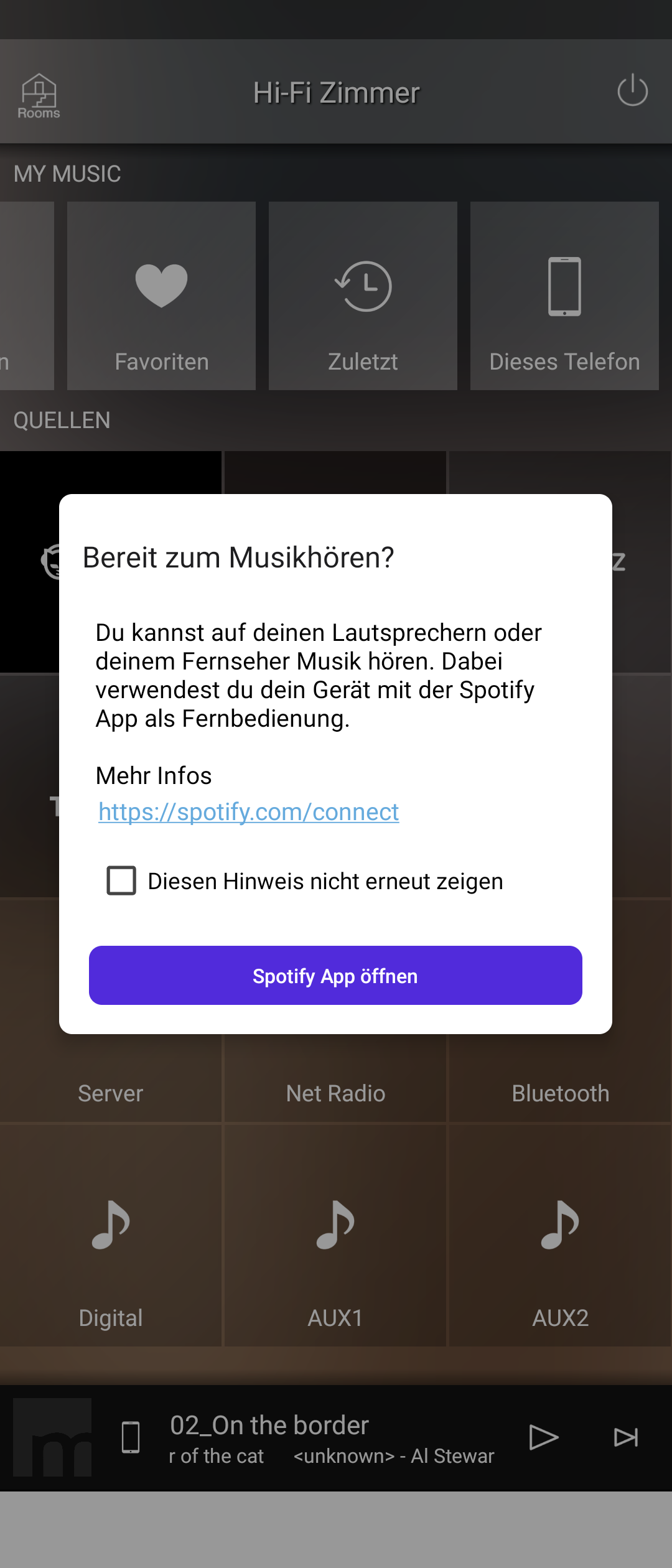Viewport: 672px width, 1568px height.
Task: Open Dieses Telefon music
Action: [x=564, y=296]
